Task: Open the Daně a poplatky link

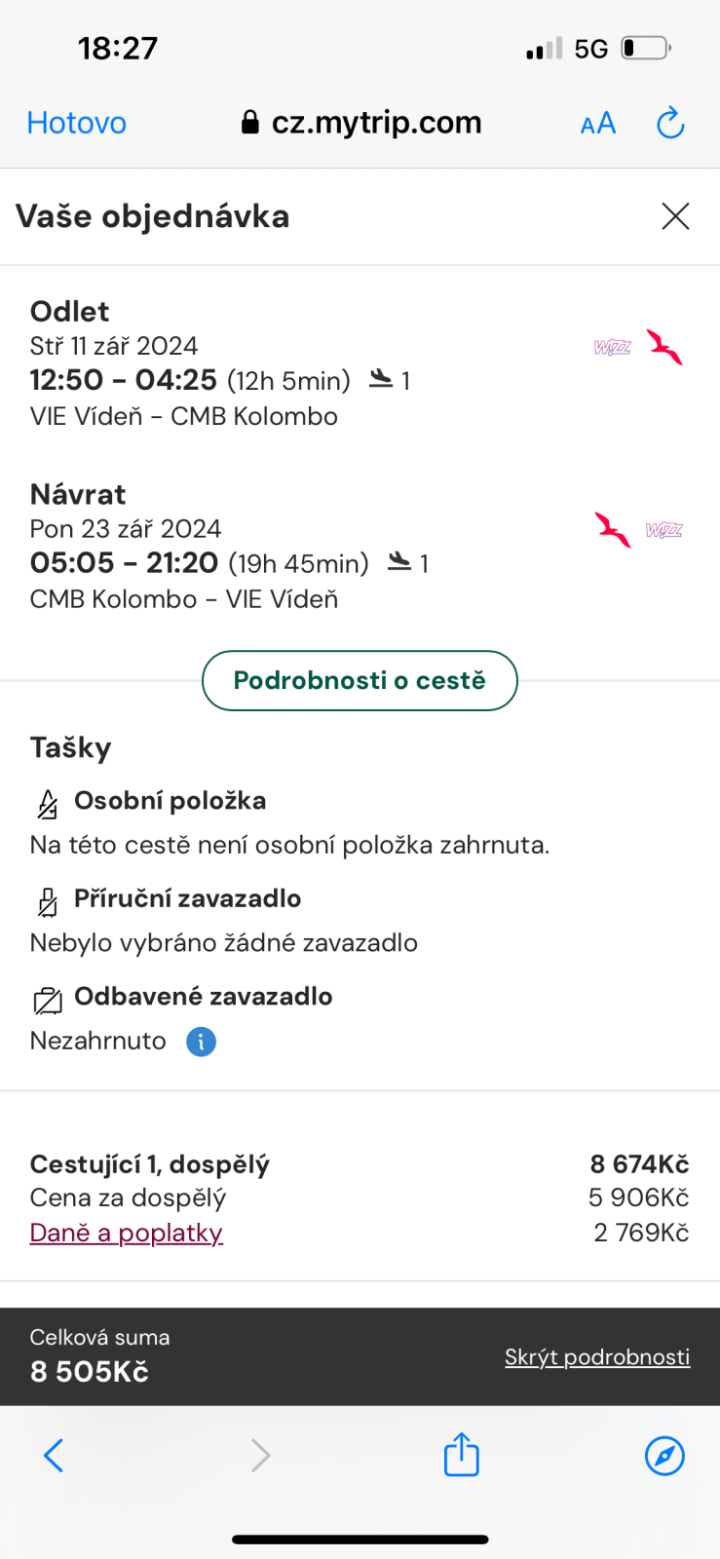Action: tap(126, 1233)
